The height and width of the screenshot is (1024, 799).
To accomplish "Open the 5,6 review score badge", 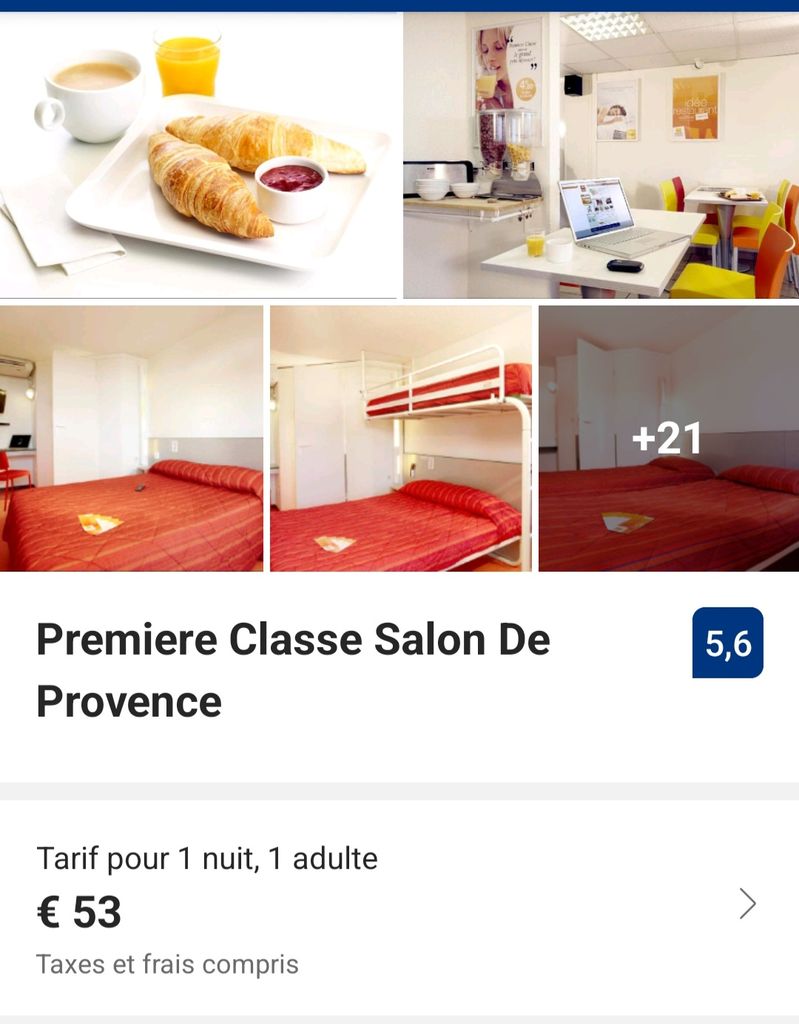I will [727, 643].
